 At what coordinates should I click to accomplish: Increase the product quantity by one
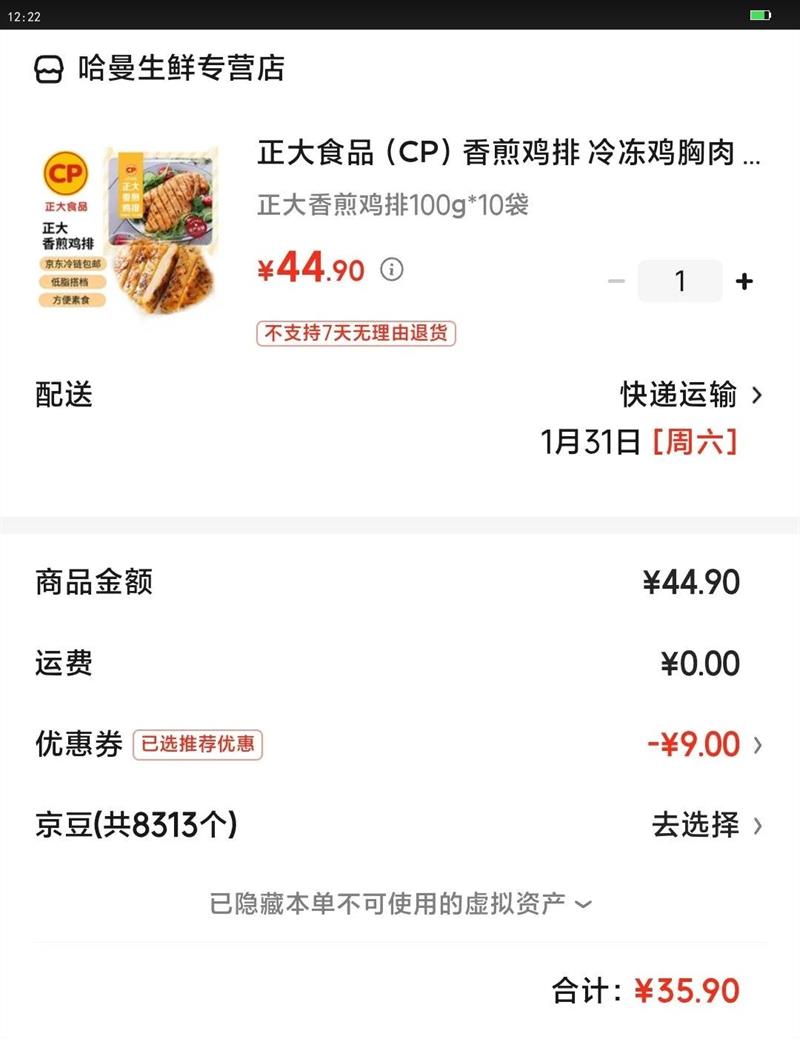pos(744,282)
